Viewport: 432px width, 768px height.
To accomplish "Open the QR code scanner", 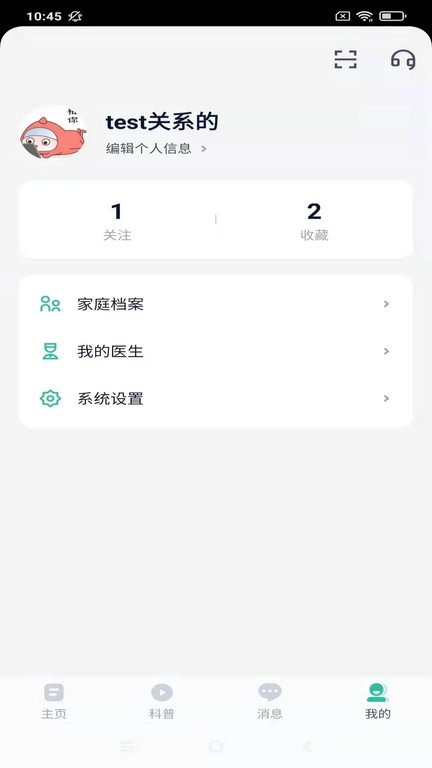I will [x=345, y=59].
